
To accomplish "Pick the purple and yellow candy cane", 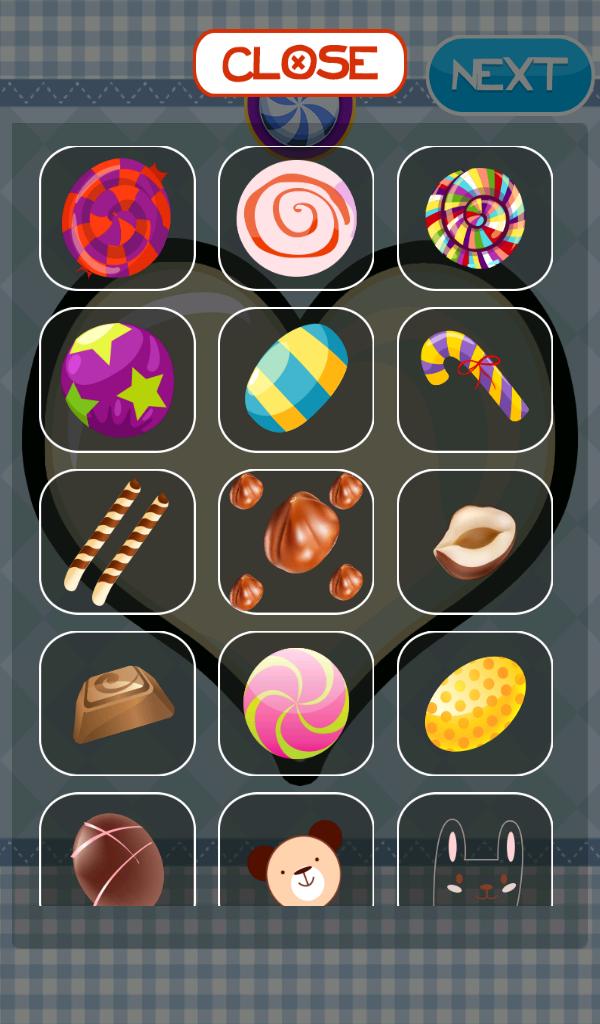I will [x=475, y=380].
